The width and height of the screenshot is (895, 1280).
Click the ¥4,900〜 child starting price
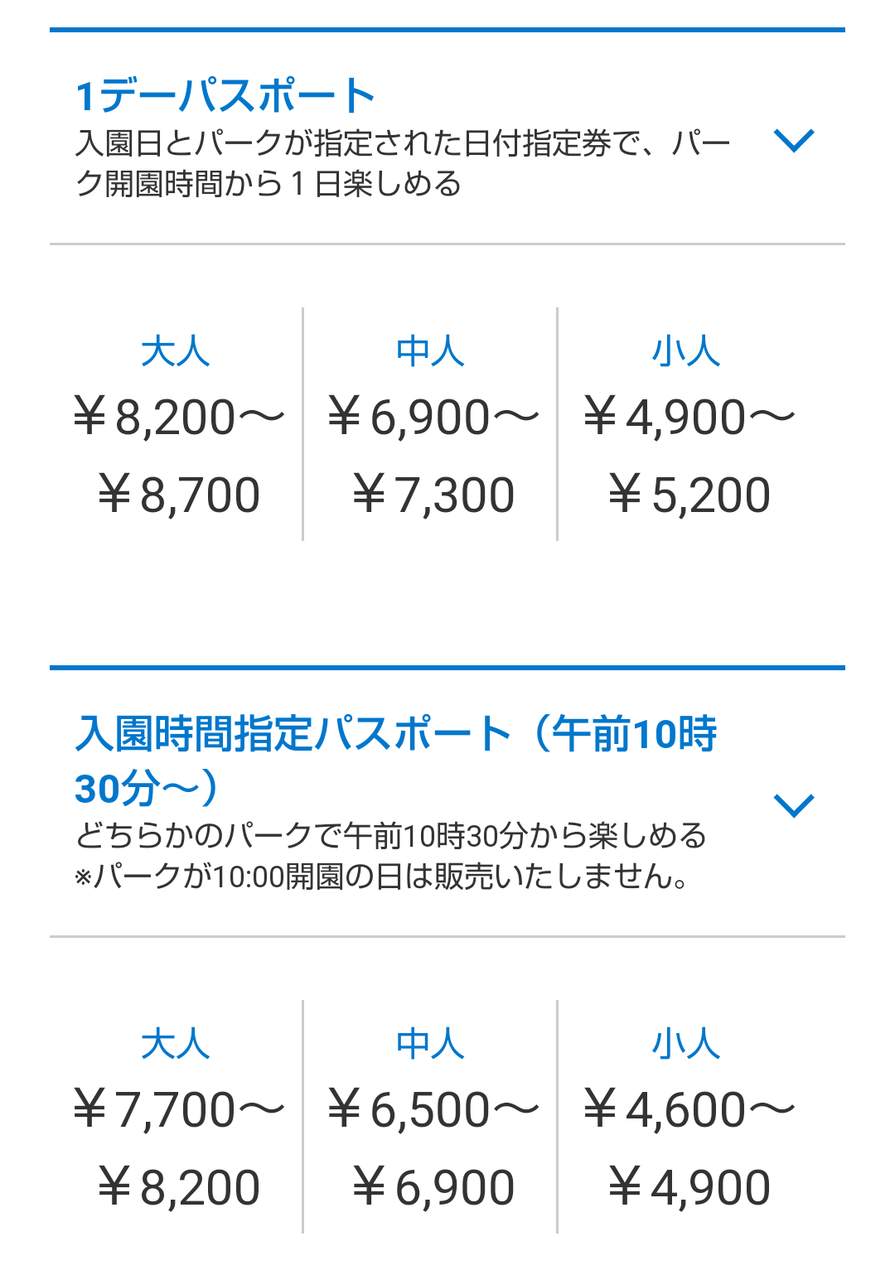689,416
